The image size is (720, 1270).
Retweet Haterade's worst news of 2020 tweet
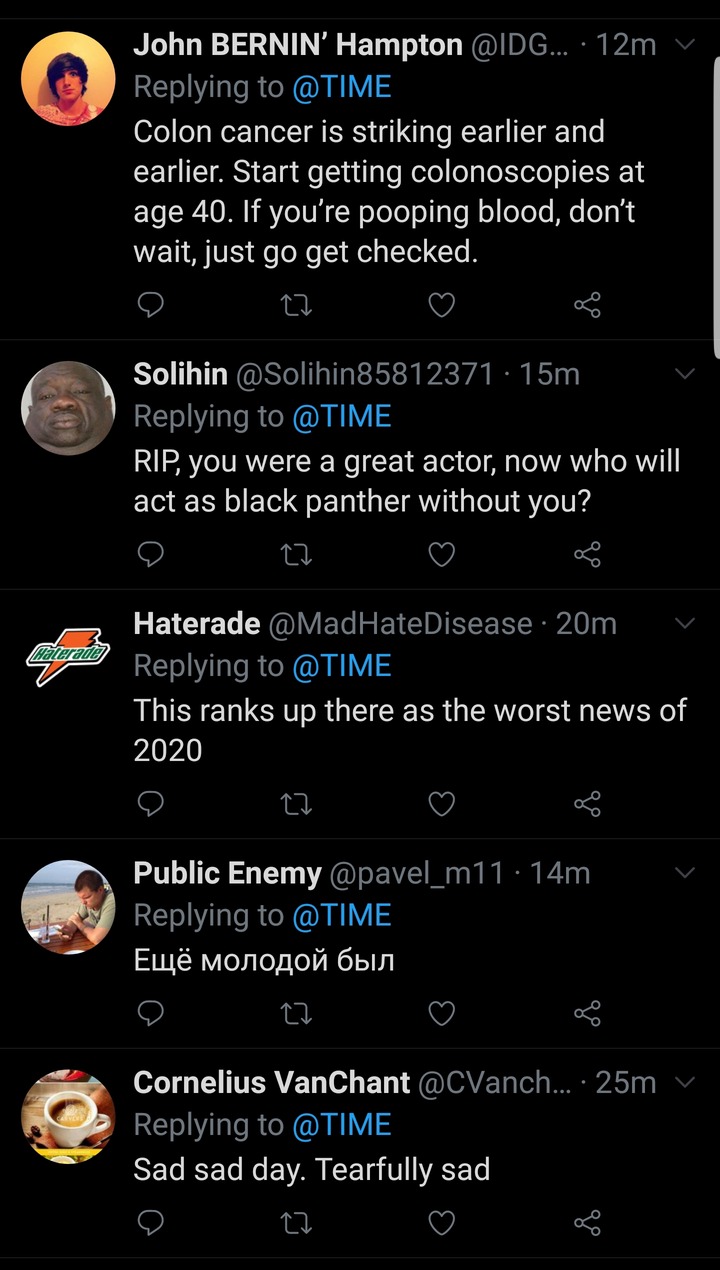tap(297, 803)
